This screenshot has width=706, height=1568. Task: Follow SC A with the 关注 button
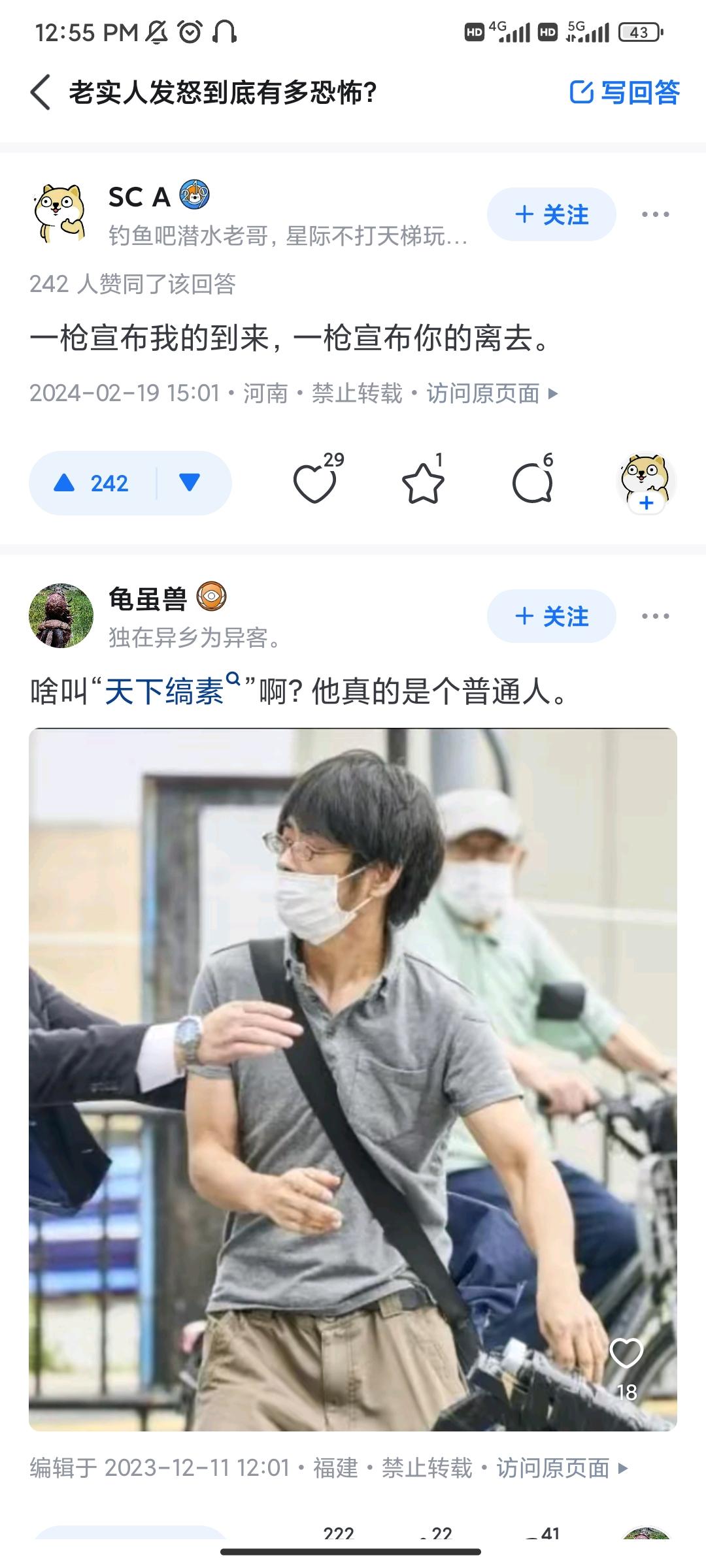(x=551, y=214)
